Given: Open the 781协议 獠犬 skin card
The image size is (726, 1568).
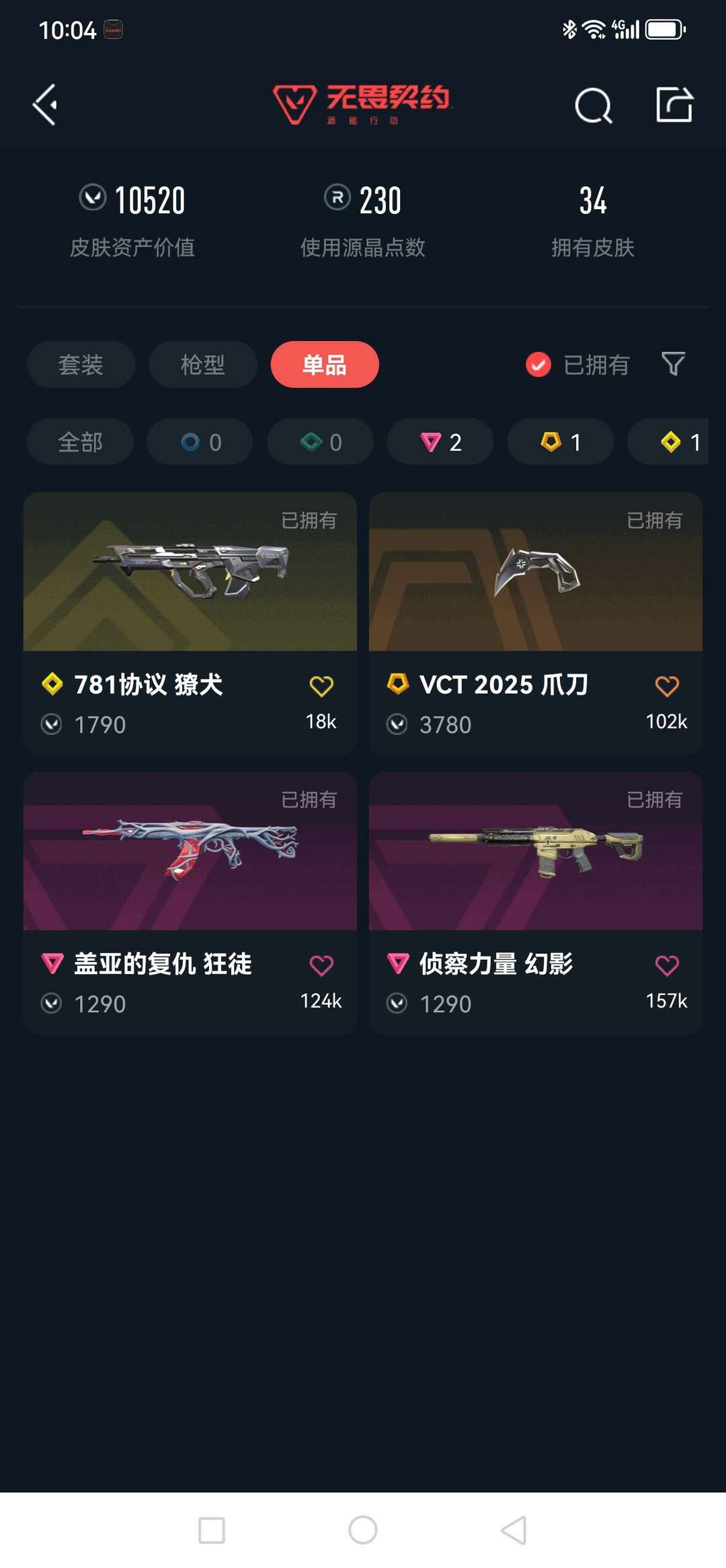Looking at the screenshot, I should pyautogui.click(x=190, y=572).
